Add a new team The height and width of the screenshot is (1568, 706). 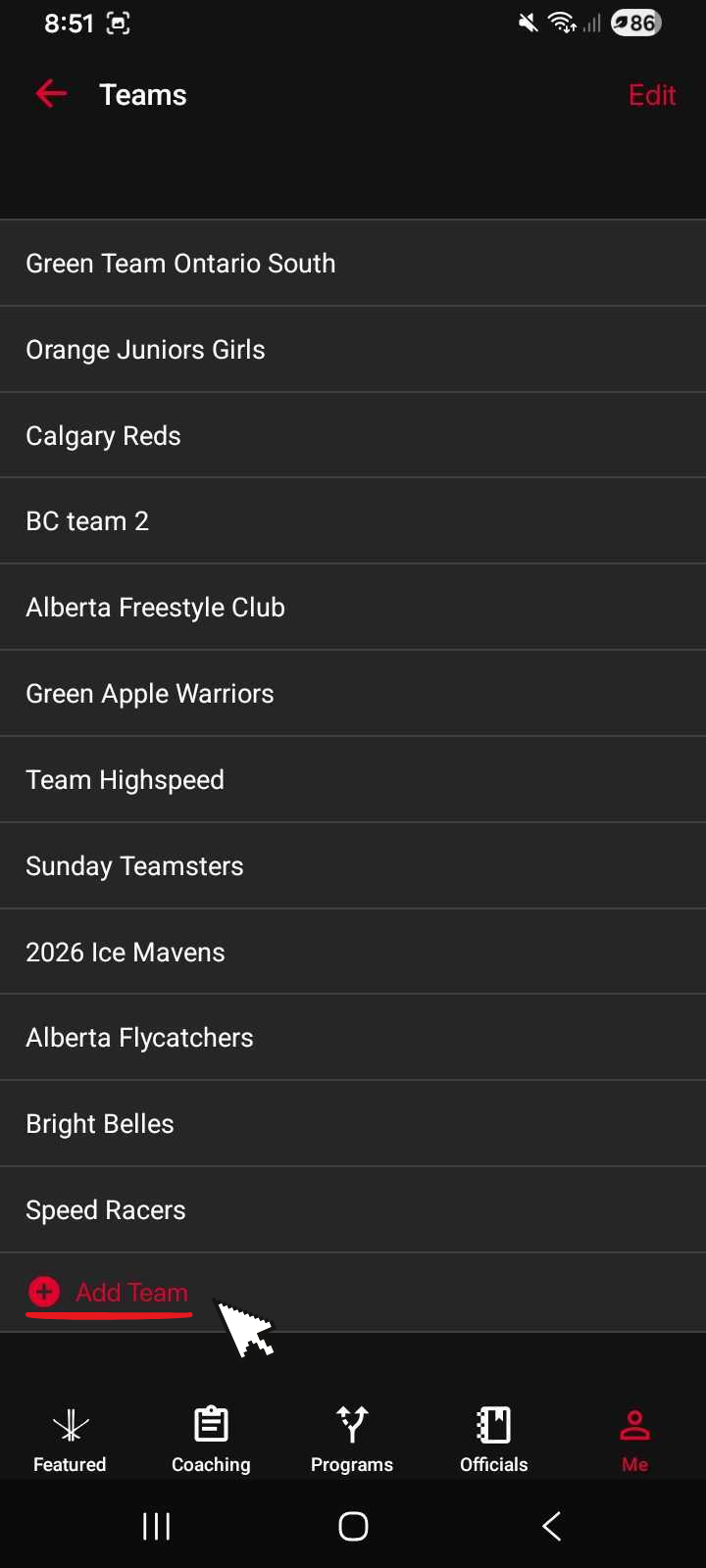pyautogui.click(x=109, y=1293)
